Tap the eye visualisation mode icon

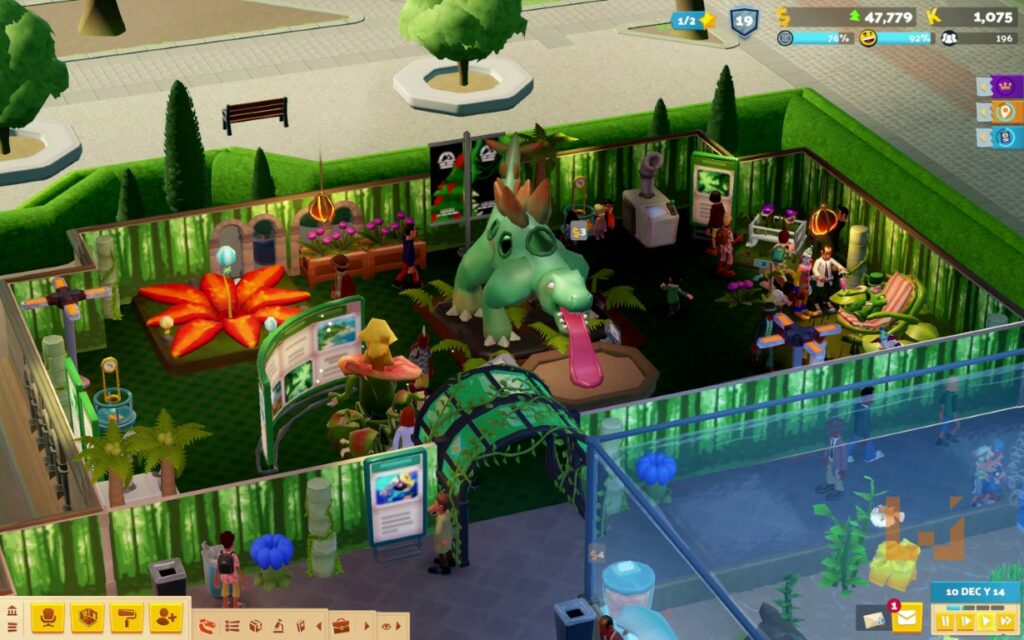(x=386, y=626)
